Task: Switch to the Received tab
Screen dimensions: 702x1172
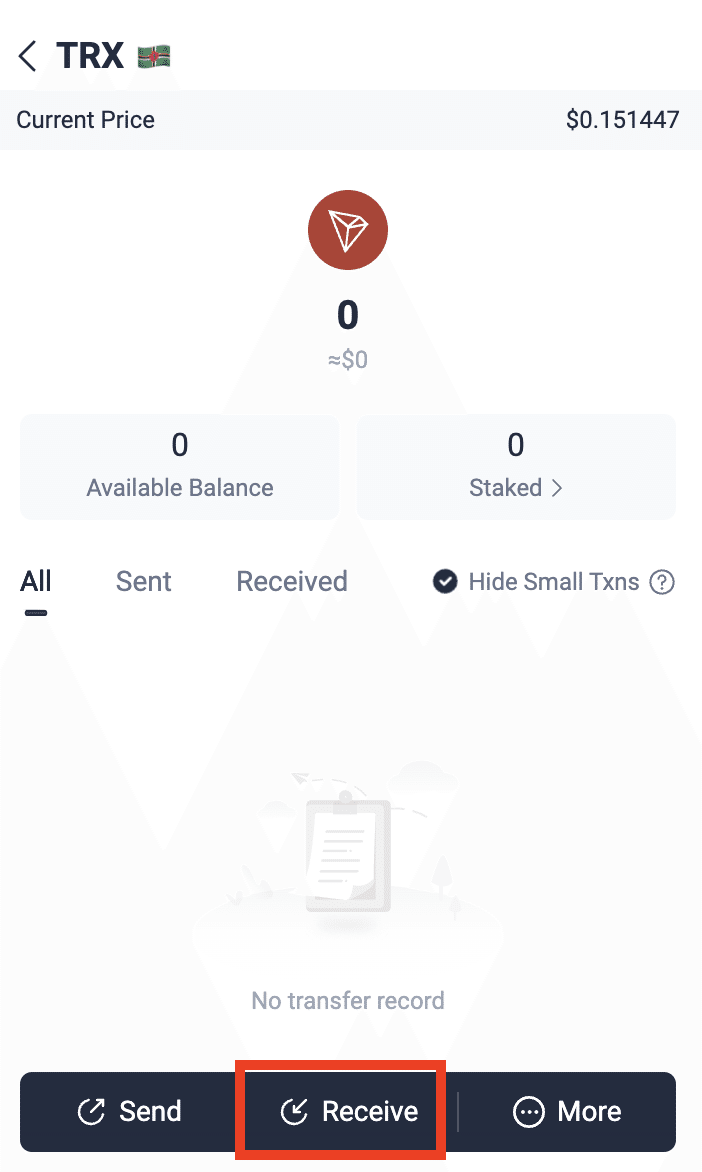Action: point(292,582)
